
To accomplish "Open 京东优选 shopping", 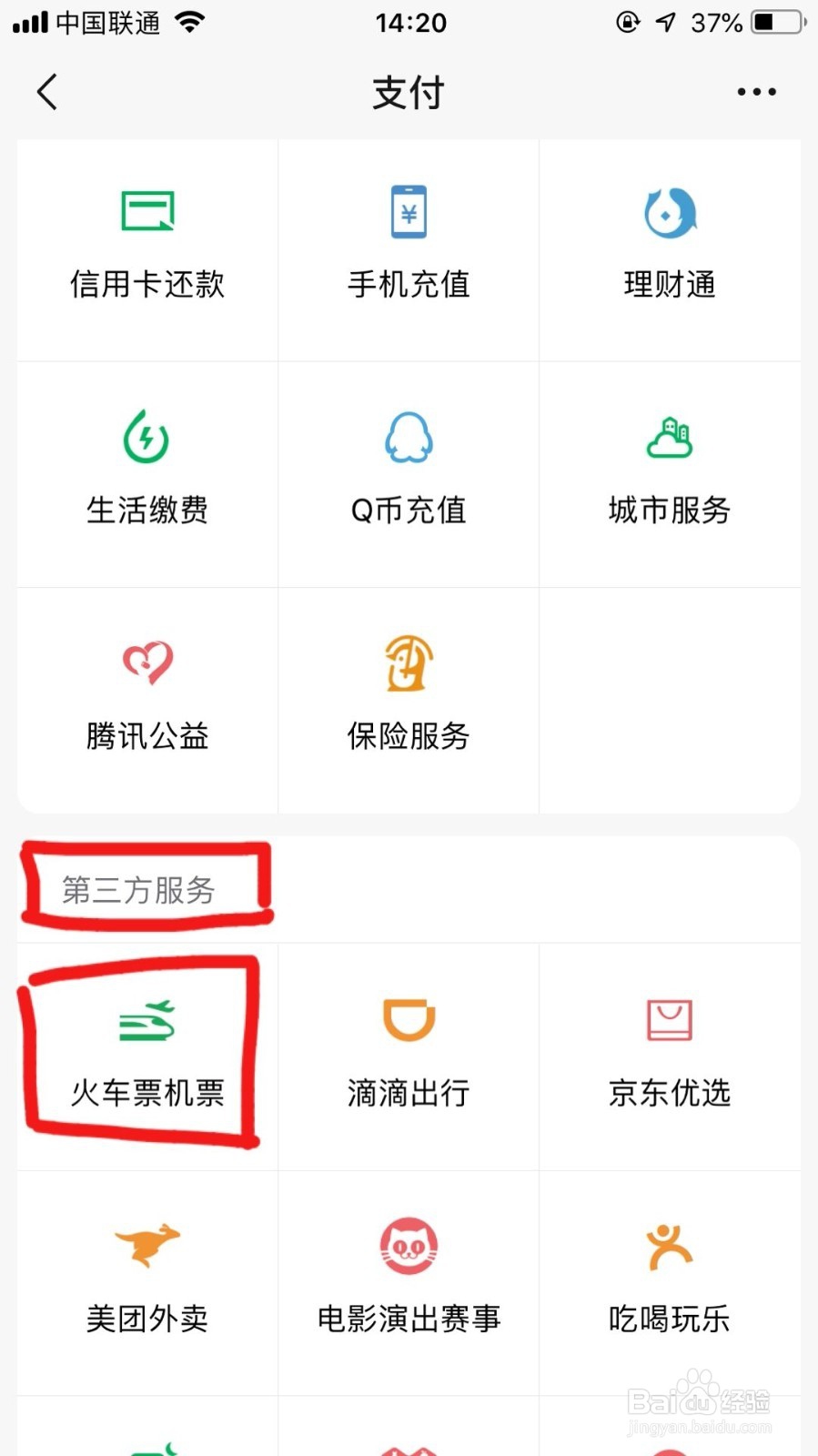I will coord(670,1057).
